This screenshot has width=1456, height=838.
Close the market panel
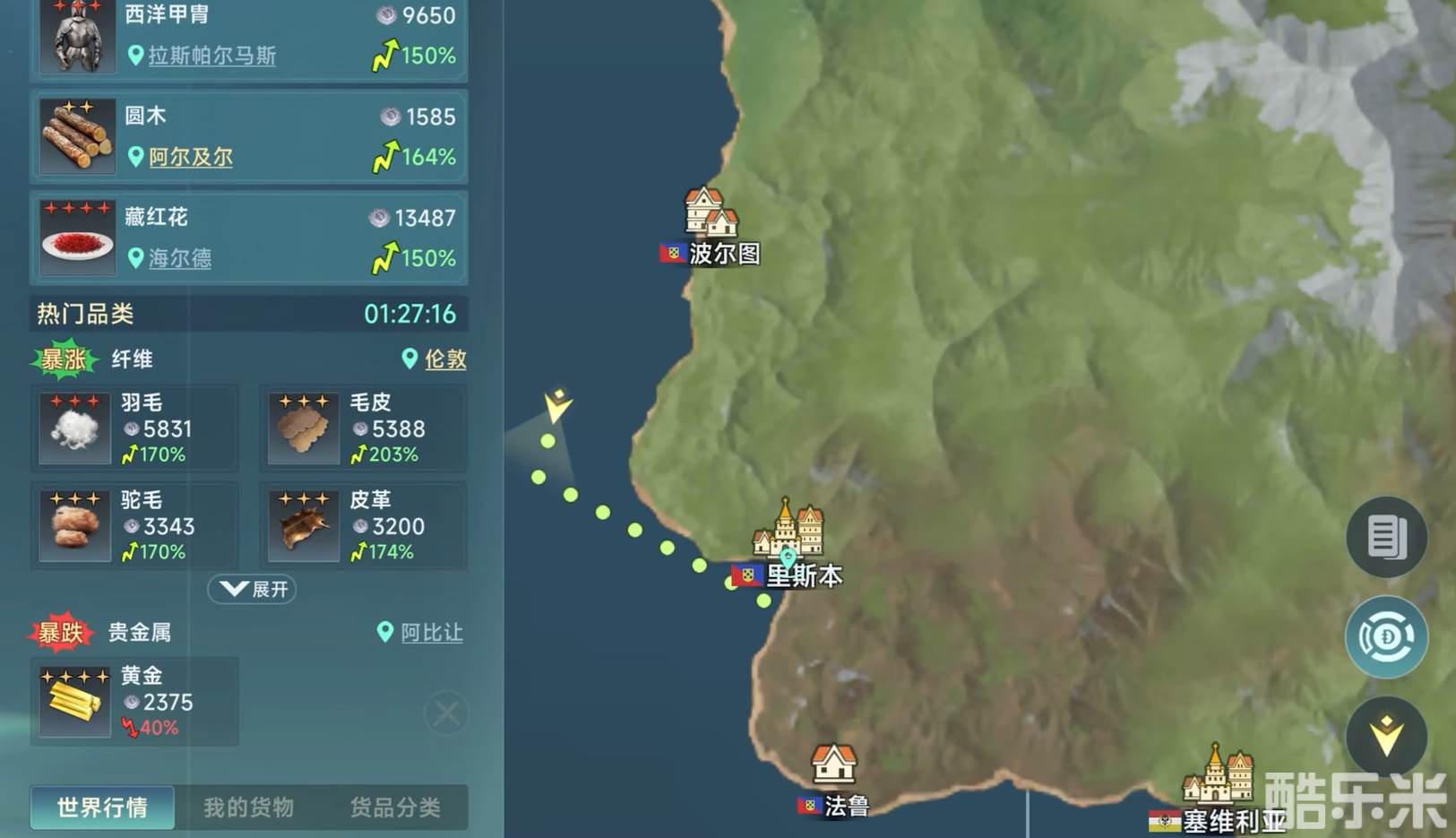[x=446, y=713]
